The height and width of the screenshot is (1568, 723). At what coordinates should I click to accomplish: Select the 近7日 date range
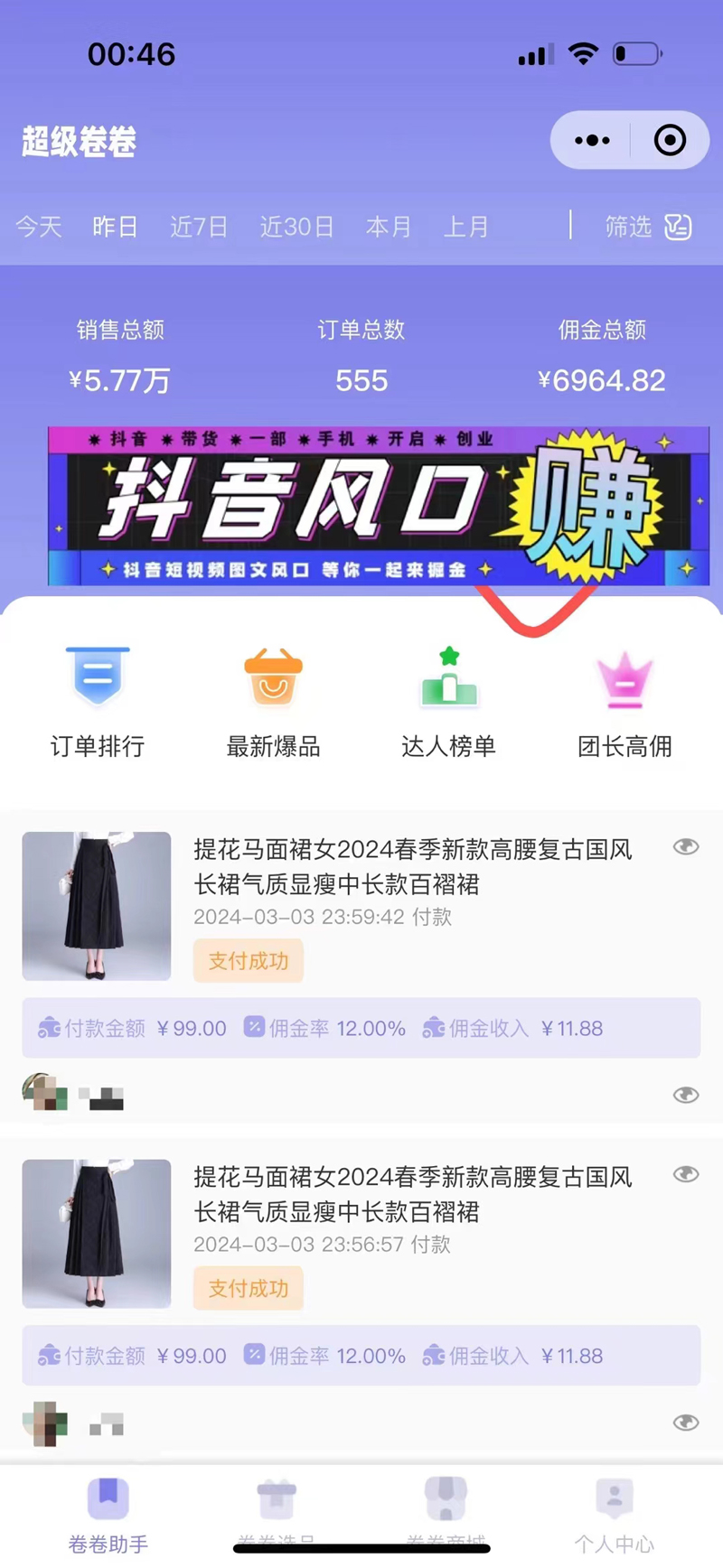[x=199, y=226]
